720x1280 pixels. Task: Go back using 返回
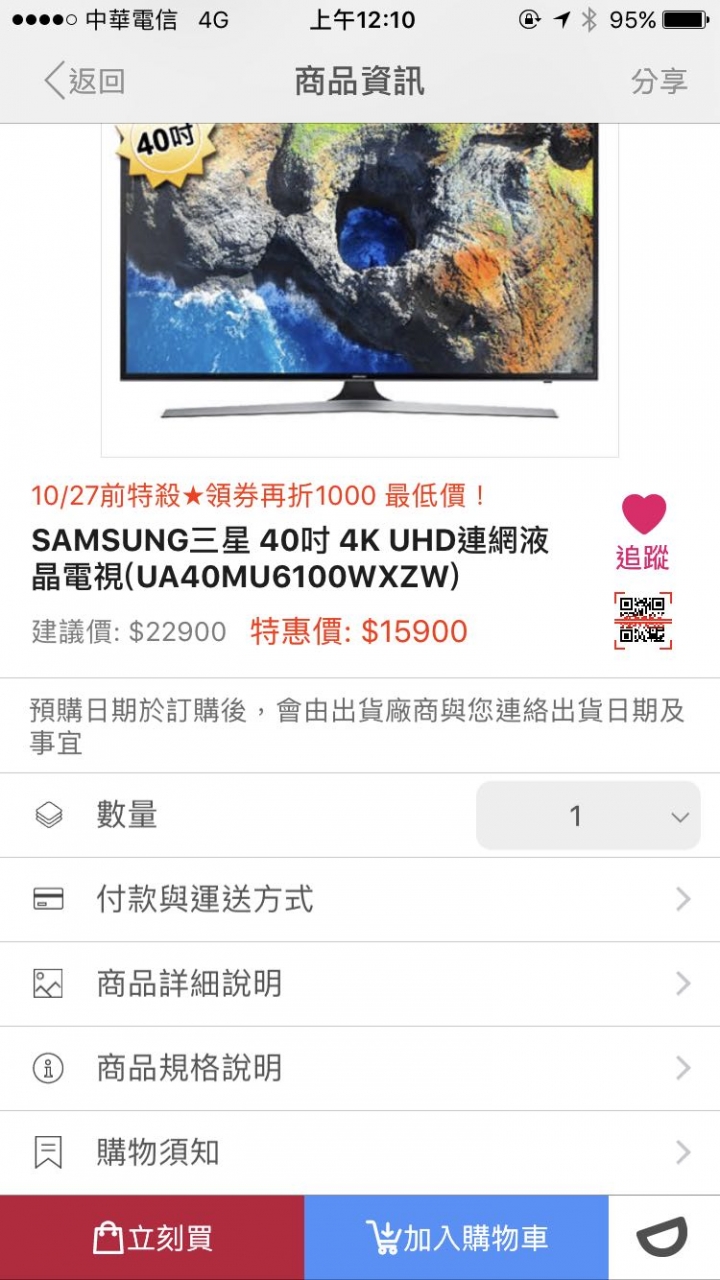[84, 81]
